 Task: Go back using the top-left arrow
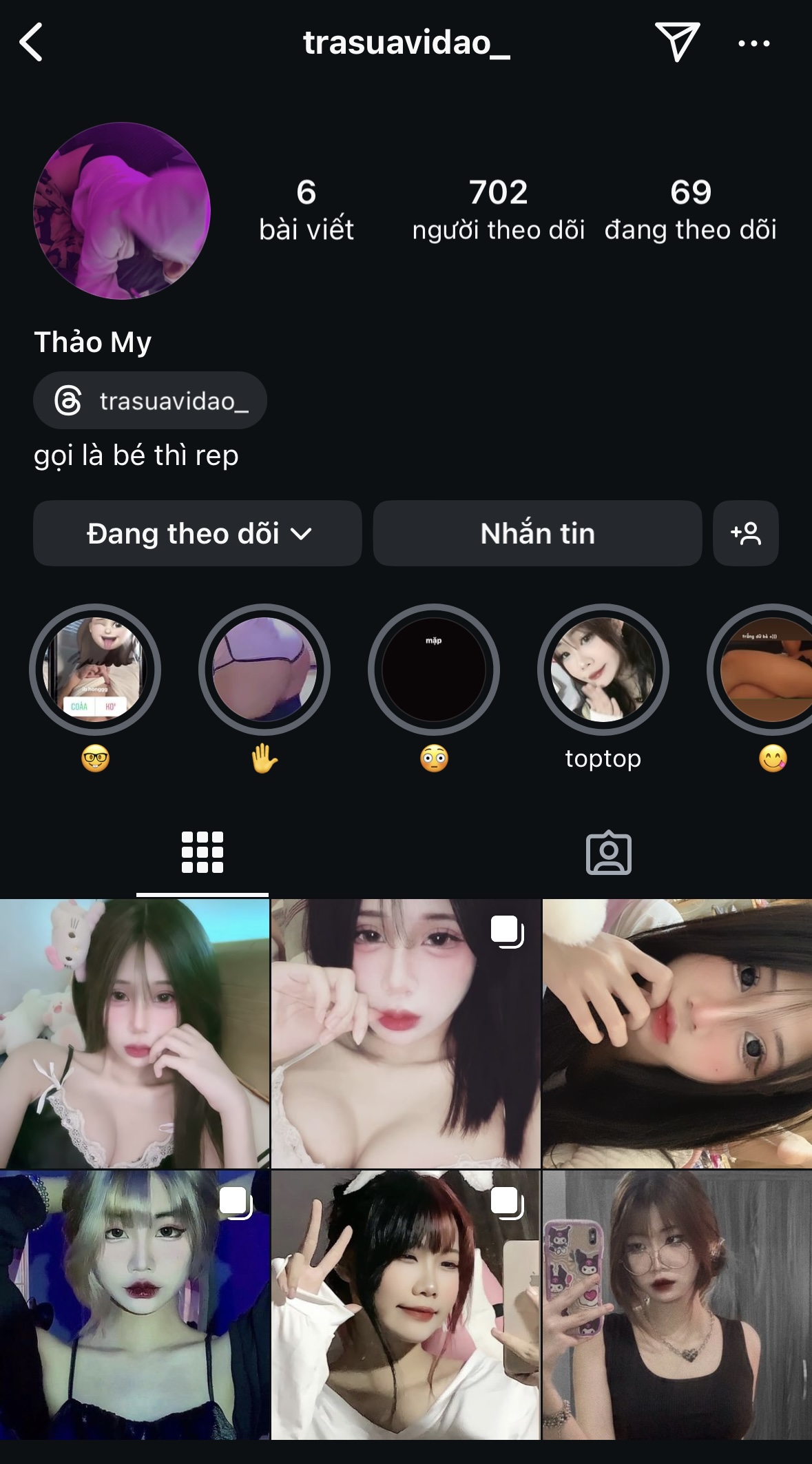point(32,43)
